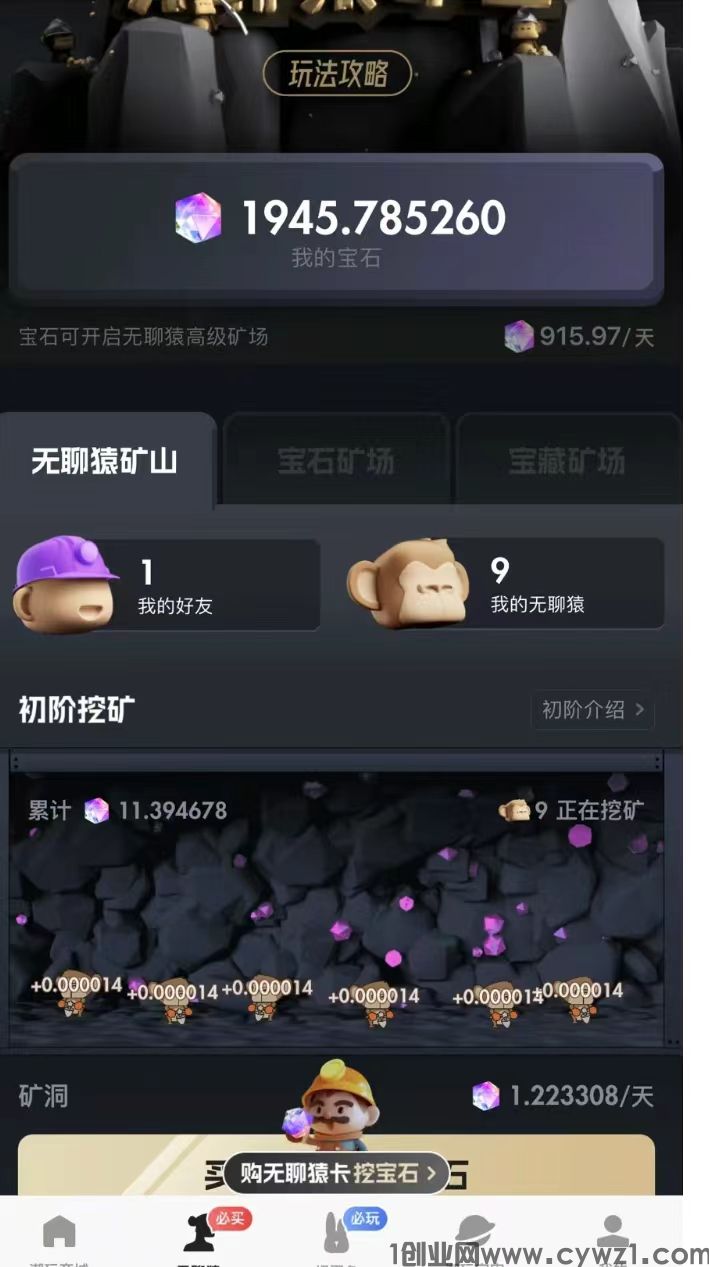709x1267 pixels.
Task: Open the bottom tab marked 必买
Action: coord(201,1235)
